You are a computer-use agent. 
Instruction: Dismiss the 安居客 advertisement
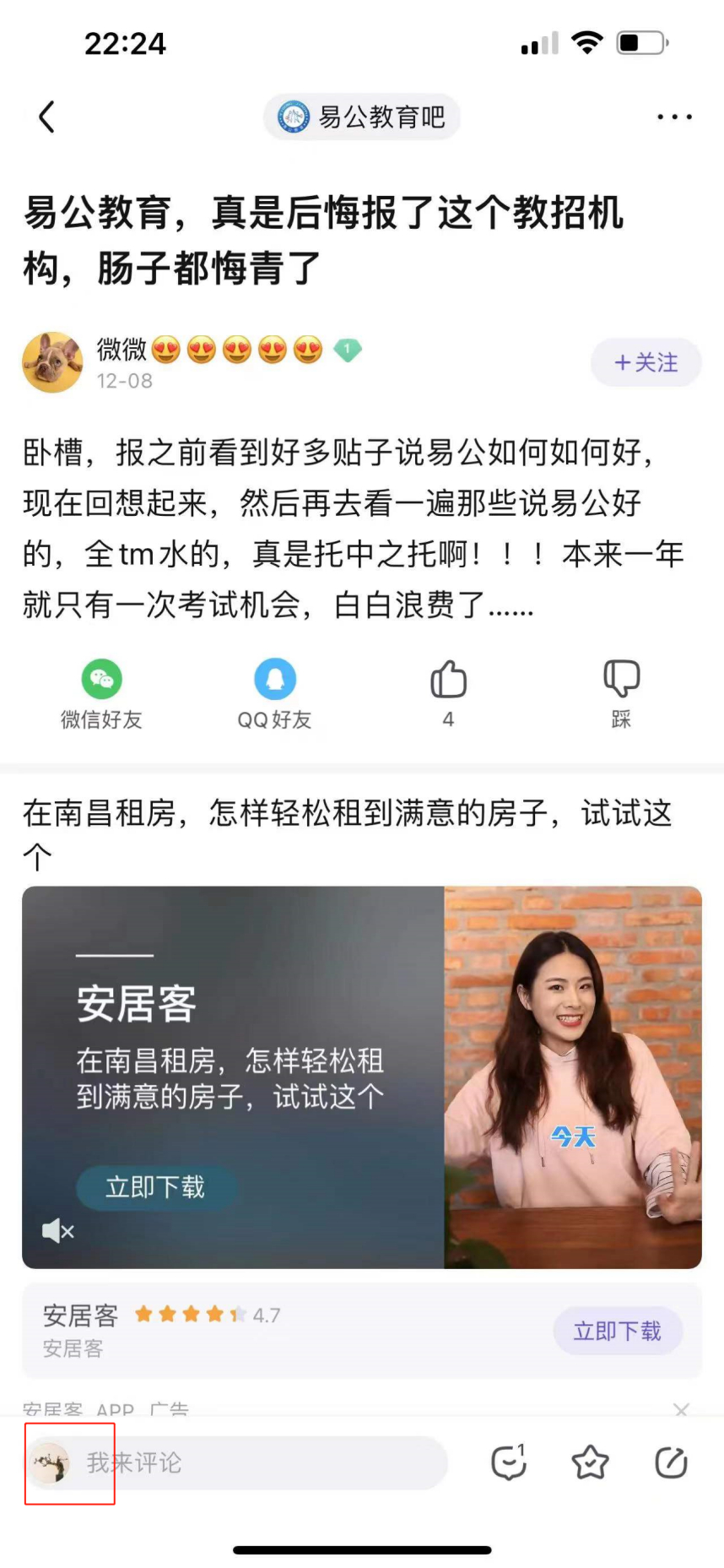681,1409
